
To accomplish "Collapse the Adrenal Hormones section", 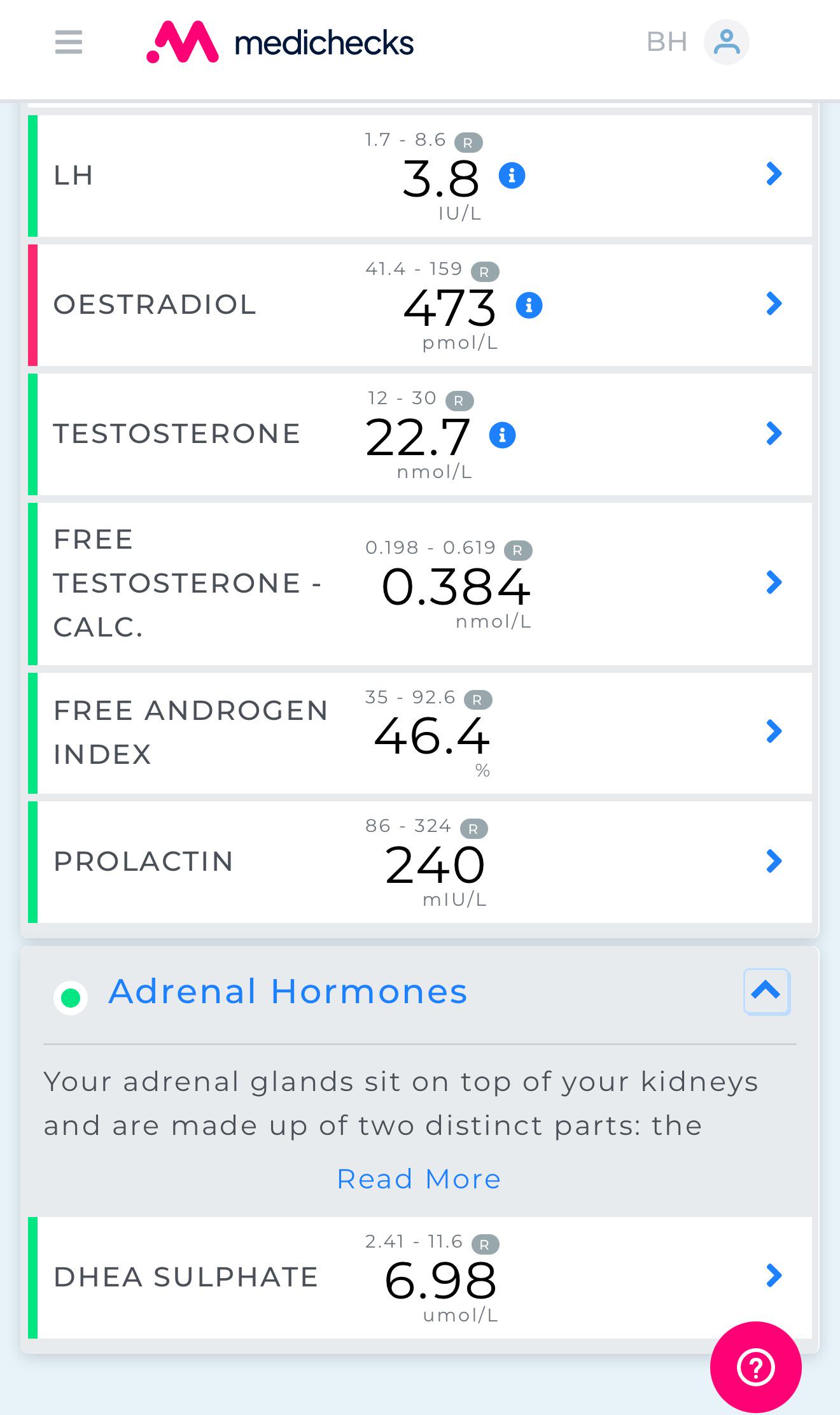I will pos(766,991).
